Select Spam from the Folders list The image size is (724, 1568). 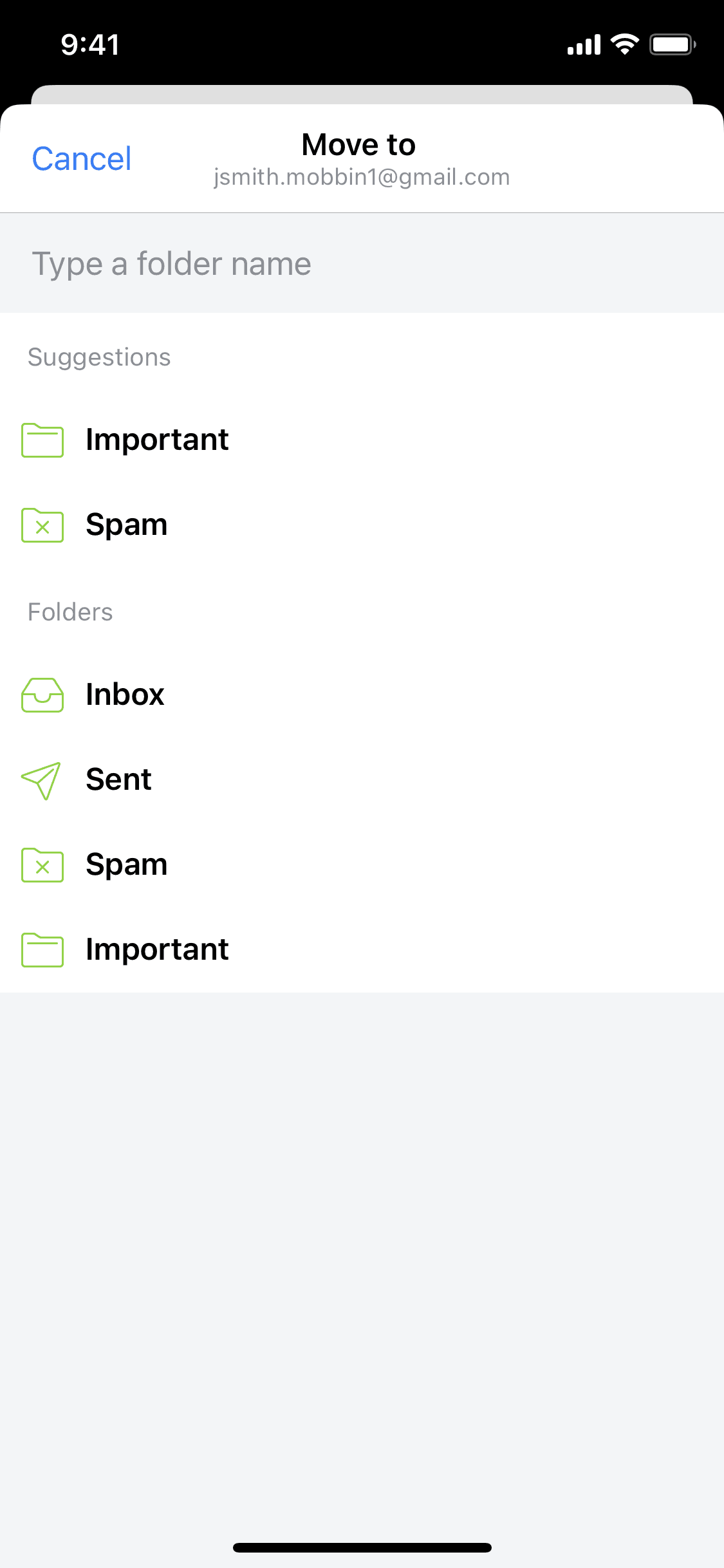[126, 865]
